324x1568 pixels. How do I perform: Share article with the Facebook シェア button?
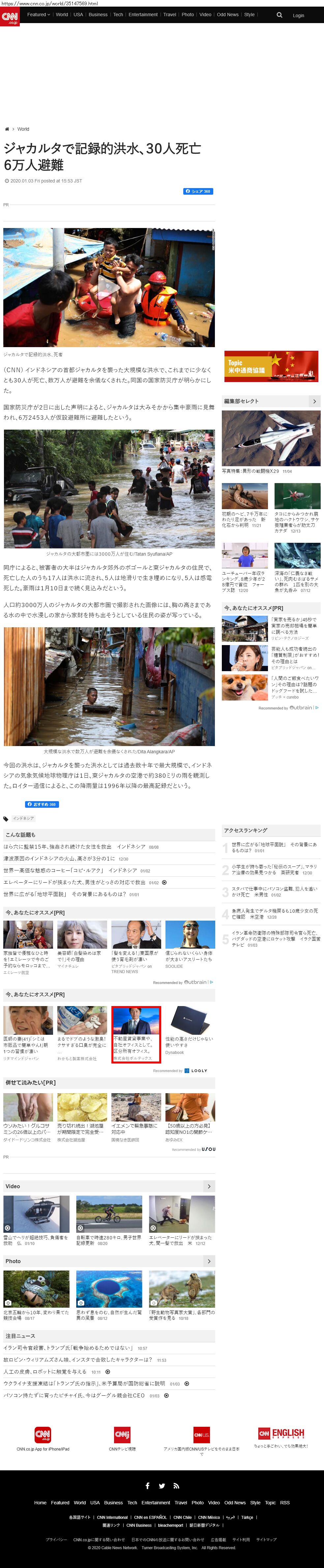click(x=198, y=191)
